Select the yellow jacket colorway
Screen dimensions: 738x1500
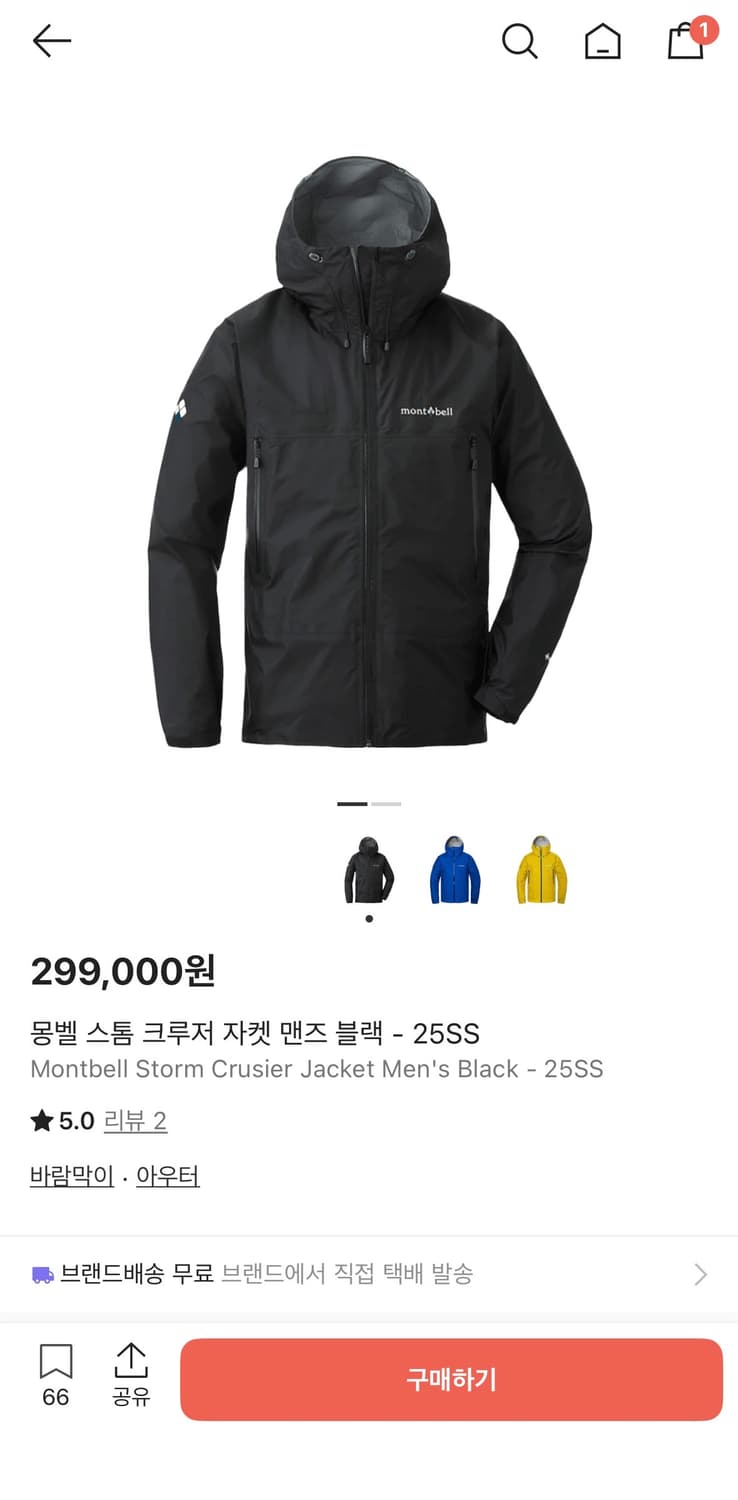coord(541,869)
